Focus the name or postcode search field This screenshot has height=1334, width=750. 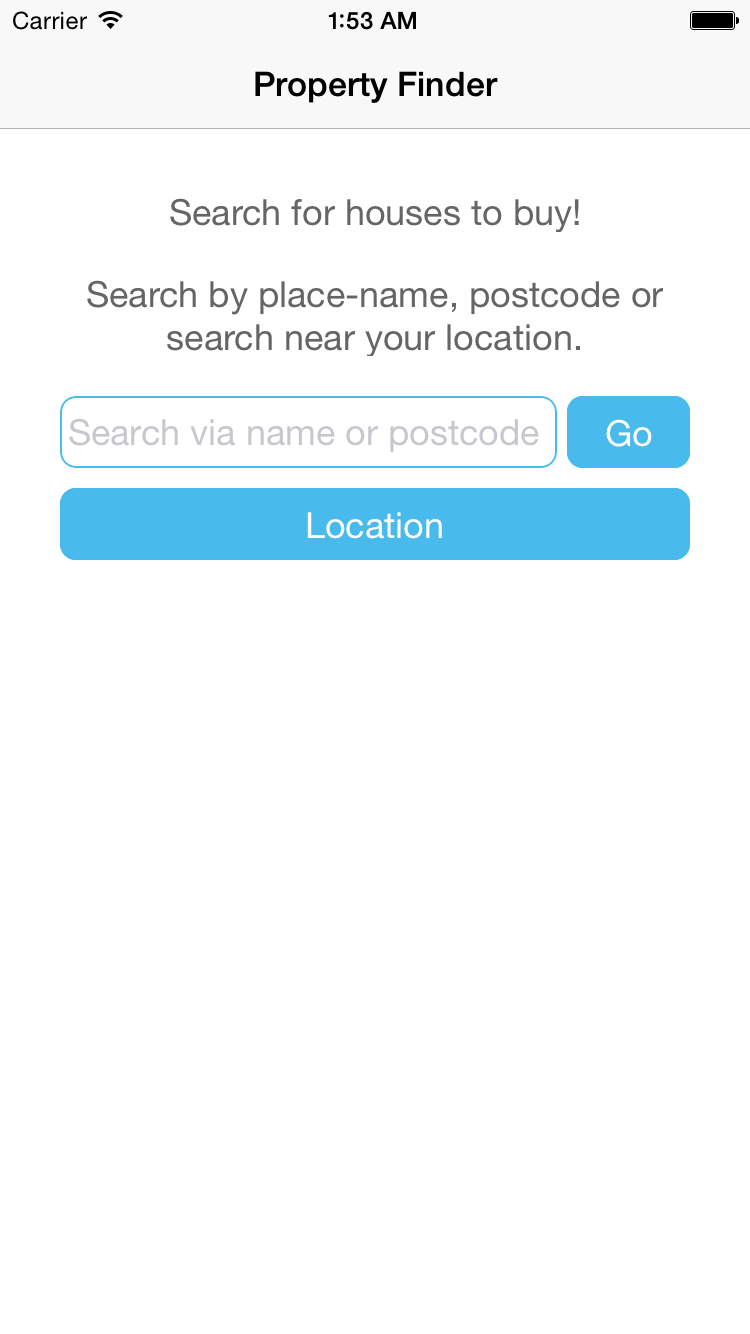308,432
